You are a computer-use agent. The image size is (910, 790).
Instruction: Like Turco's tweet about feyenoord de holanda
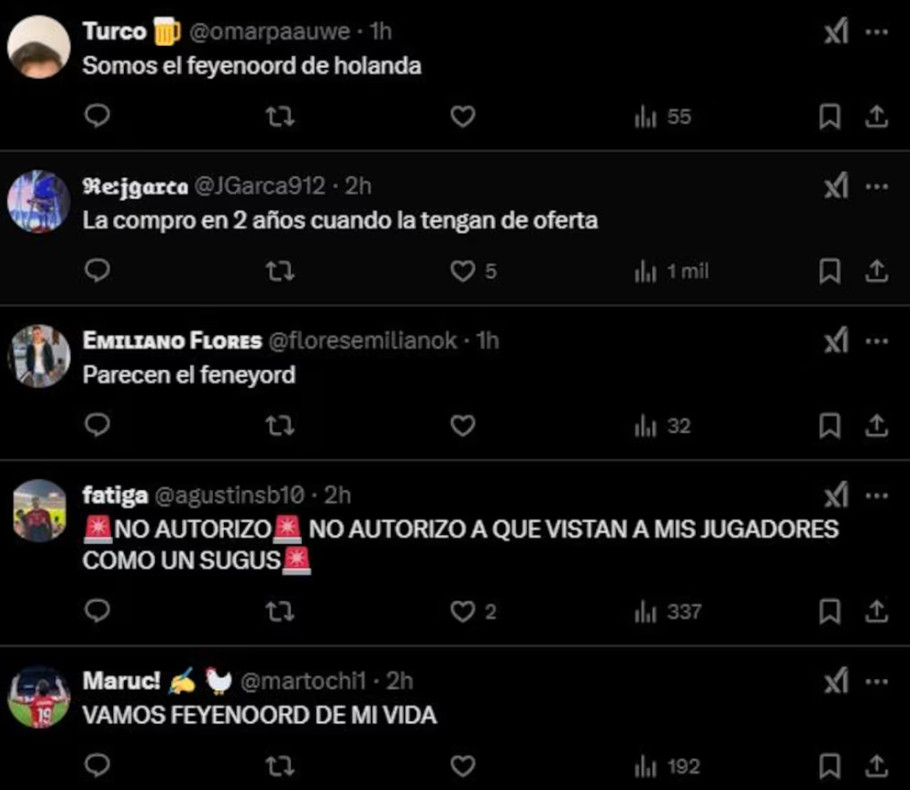[x=461, y=117]
